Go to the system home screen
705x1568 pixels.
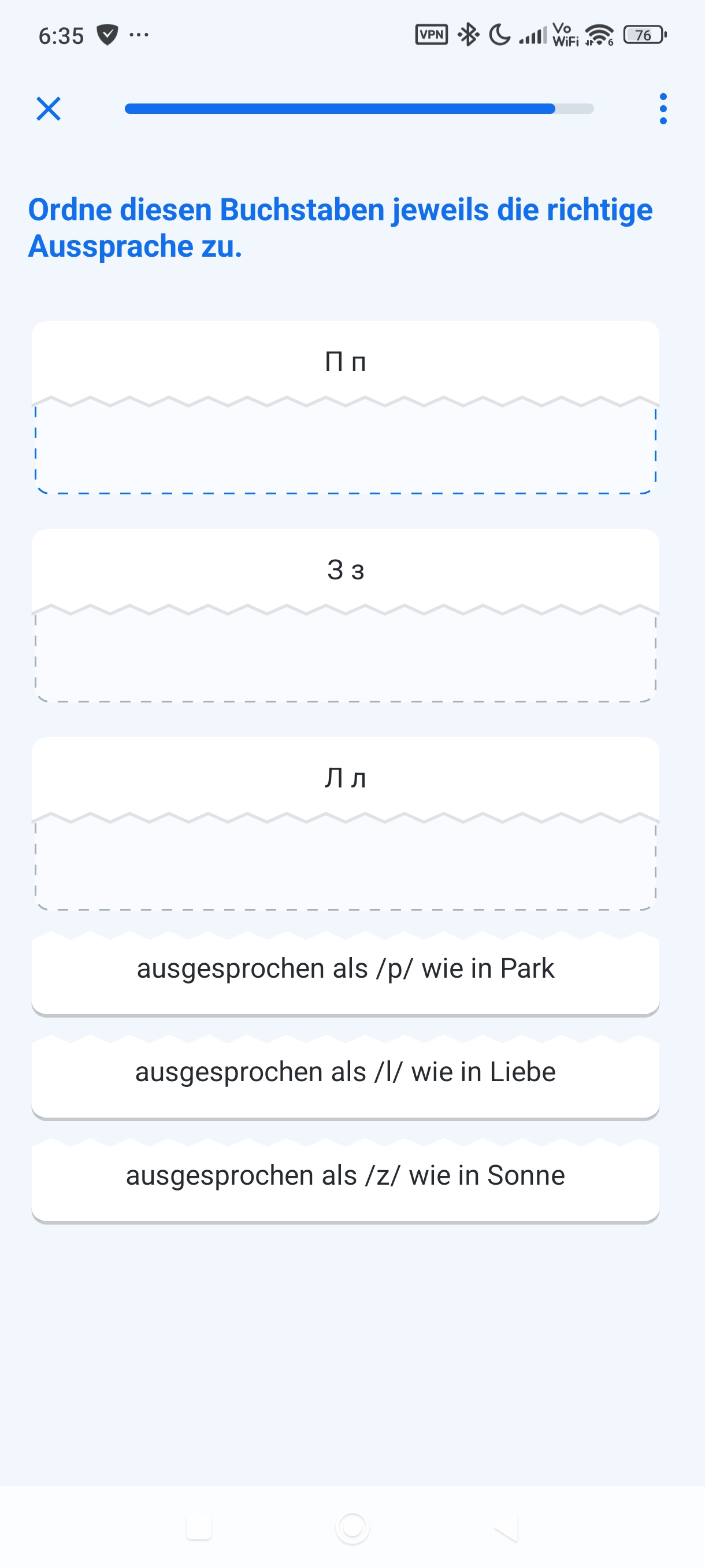352,1527
